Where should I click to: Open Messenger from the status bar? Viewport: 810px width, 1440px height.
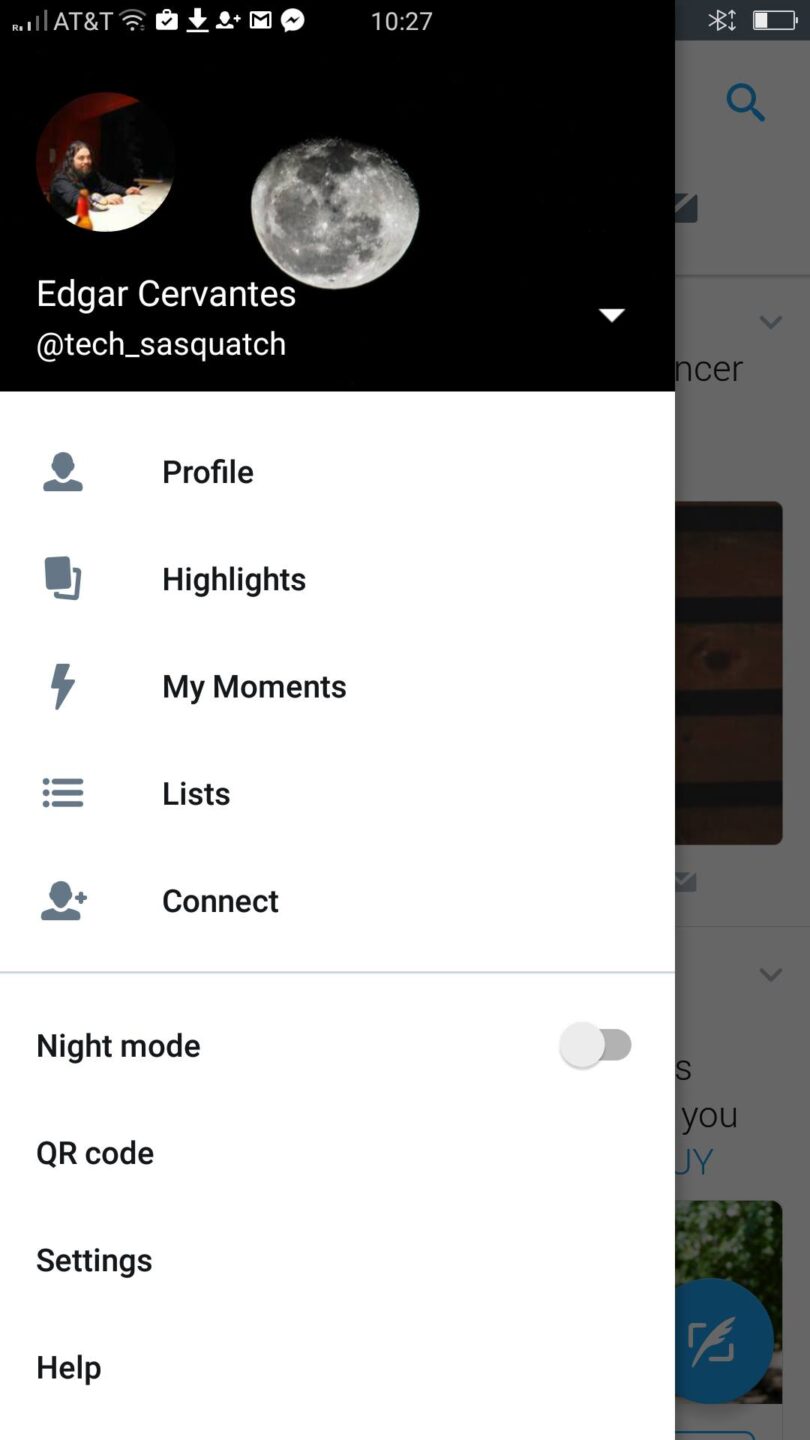[291, 20]
